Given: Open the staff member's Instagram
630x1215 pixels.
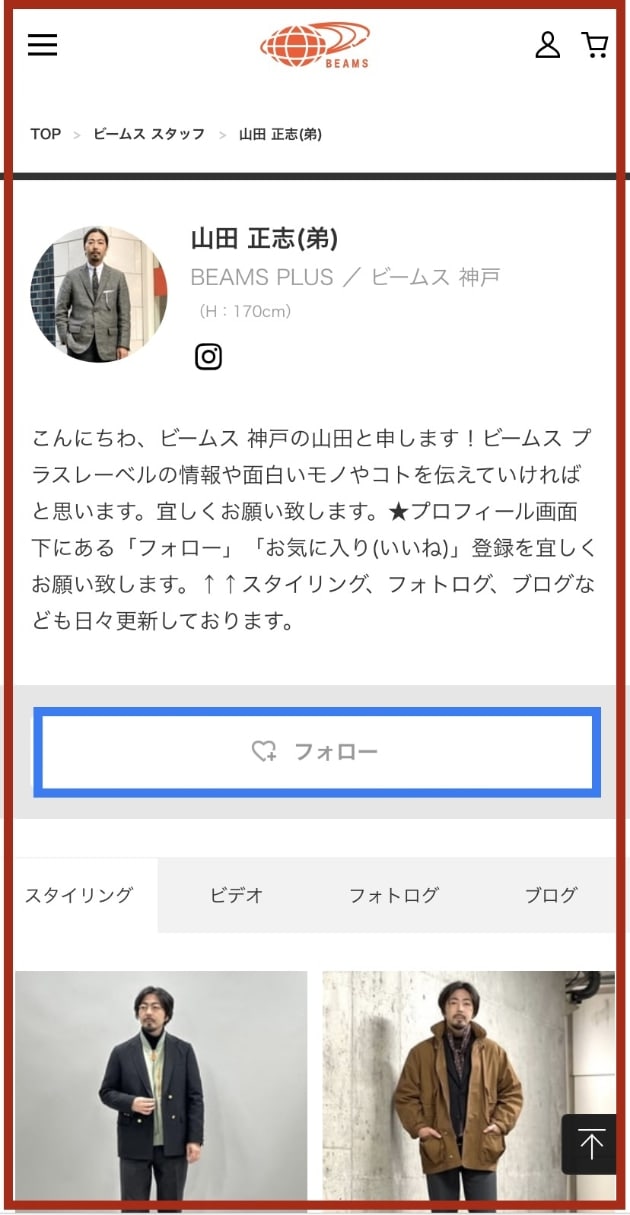Looking at the screenshot, I should pos(208,357).
